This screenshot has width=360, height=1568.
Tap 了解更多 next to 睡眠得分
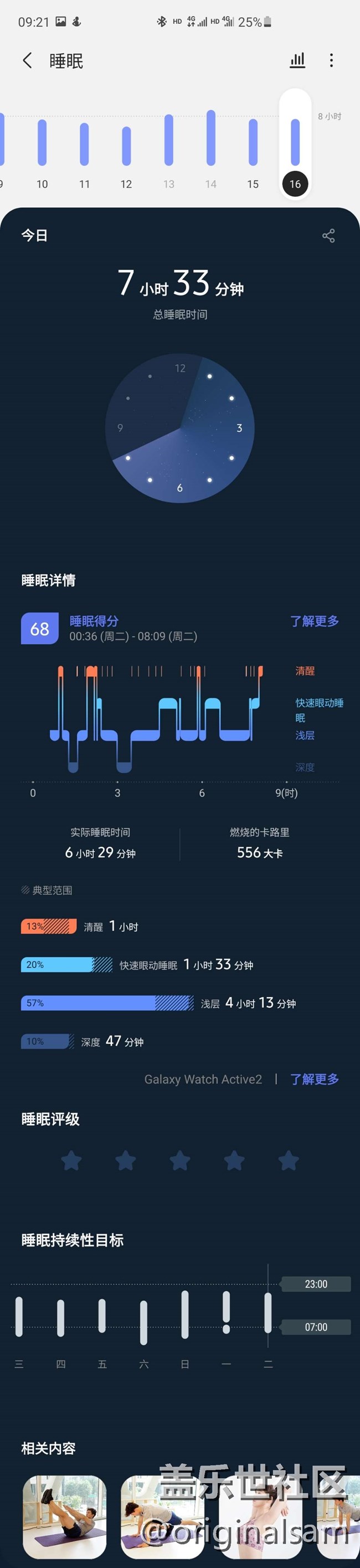[x=315, y=621]
